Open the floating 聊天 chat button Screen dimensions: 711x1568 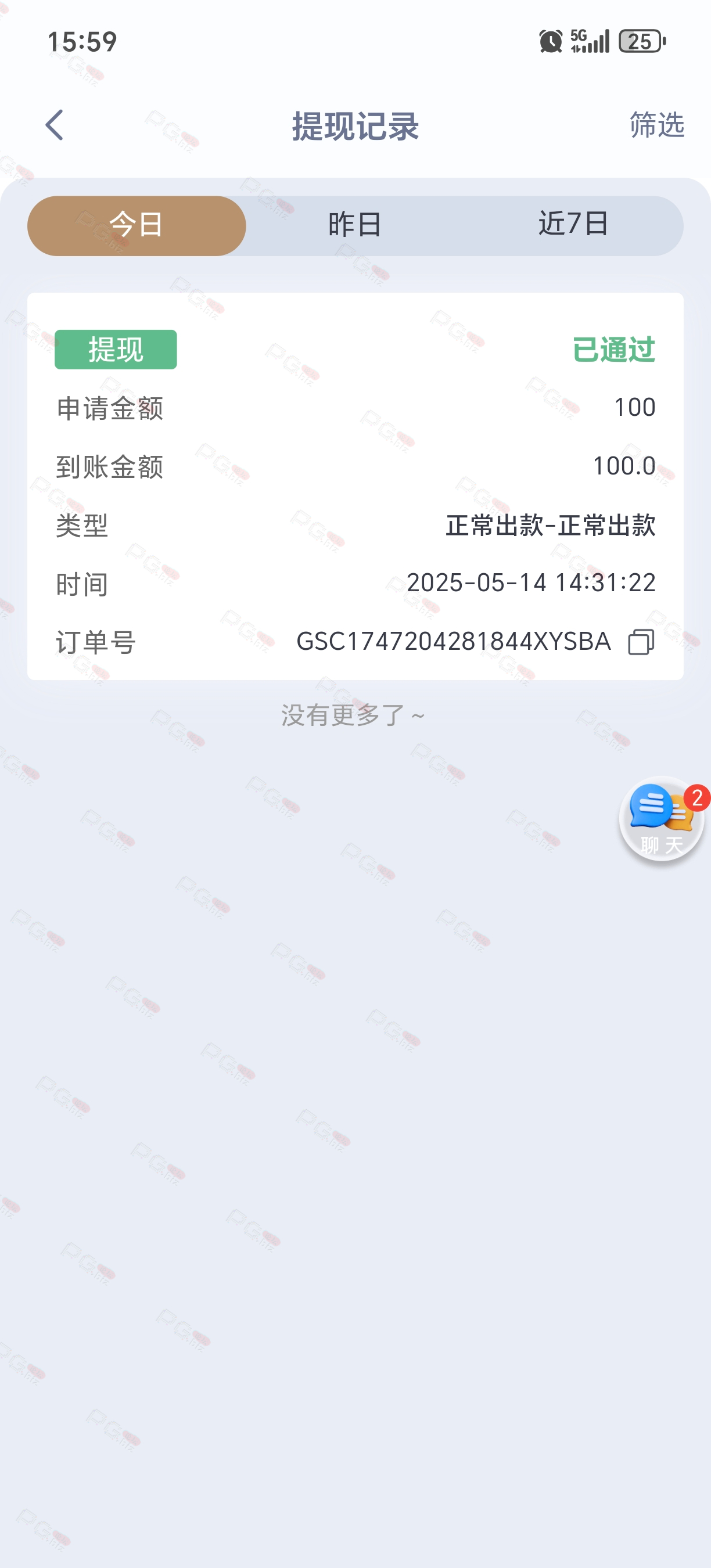coord(662,820)
